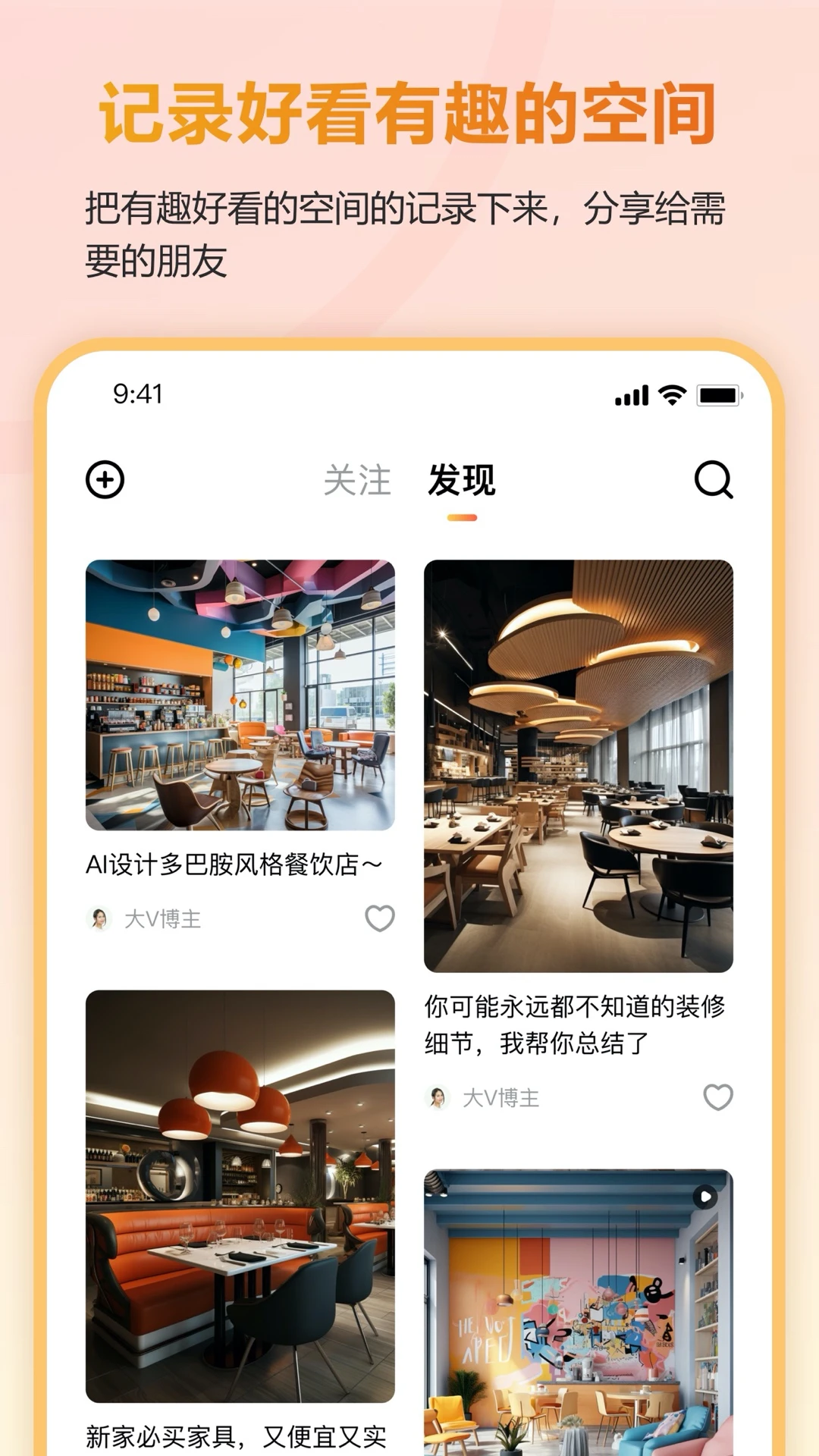Tap the plus icon to create a post
Image resolution: width=819 pixels, height=1456 pixels.
tap(105, 479)
